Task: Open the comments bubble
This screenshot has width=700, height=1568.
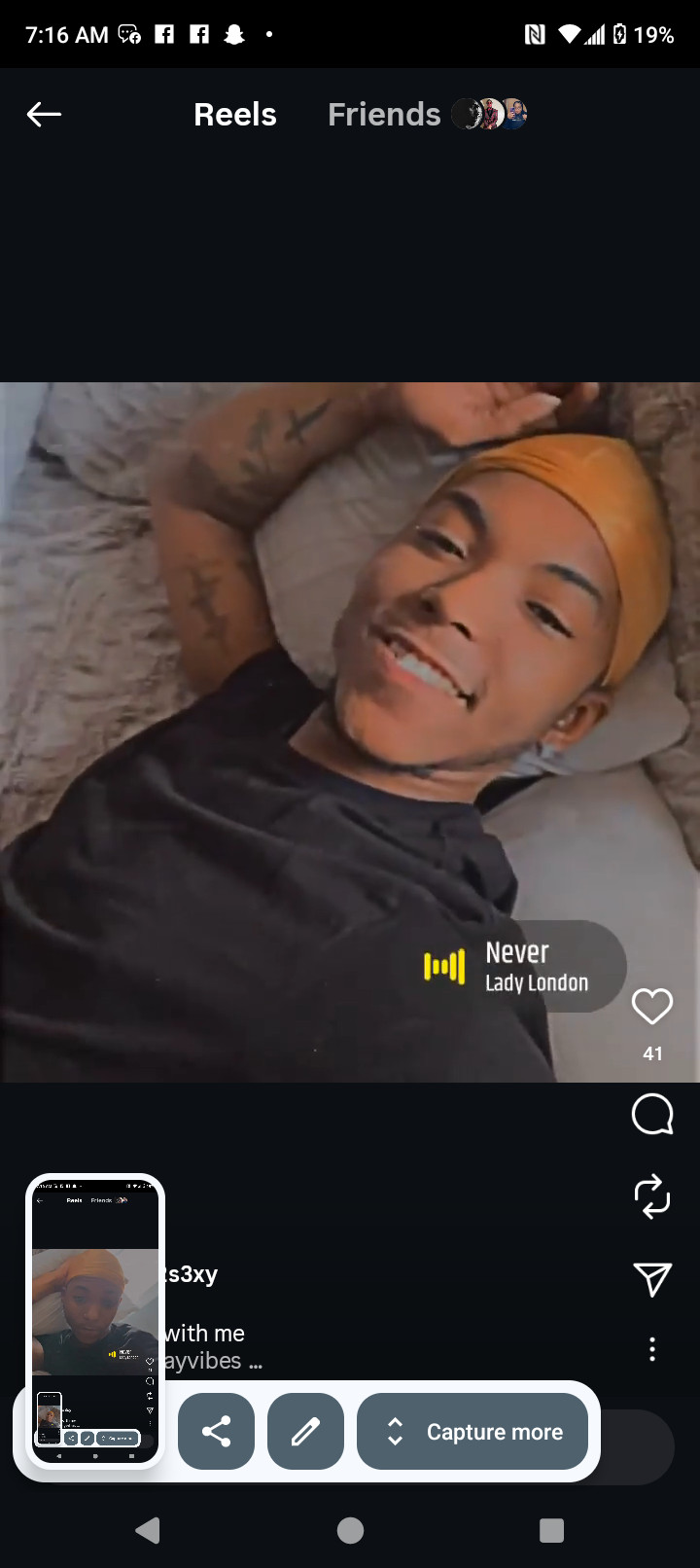Action: 652,1114
